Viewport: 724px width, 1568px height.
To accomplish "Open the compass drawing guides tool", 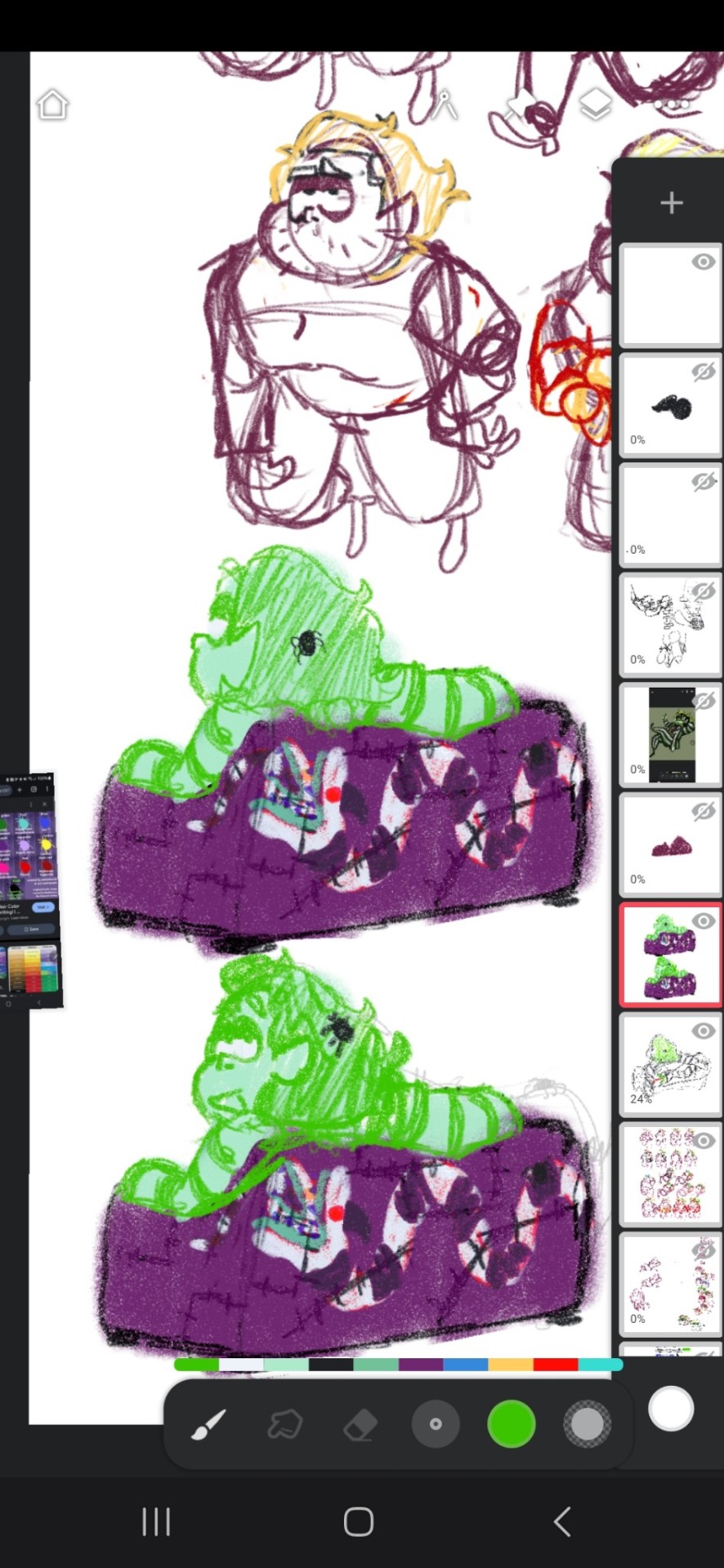I will tap(444, 105).
